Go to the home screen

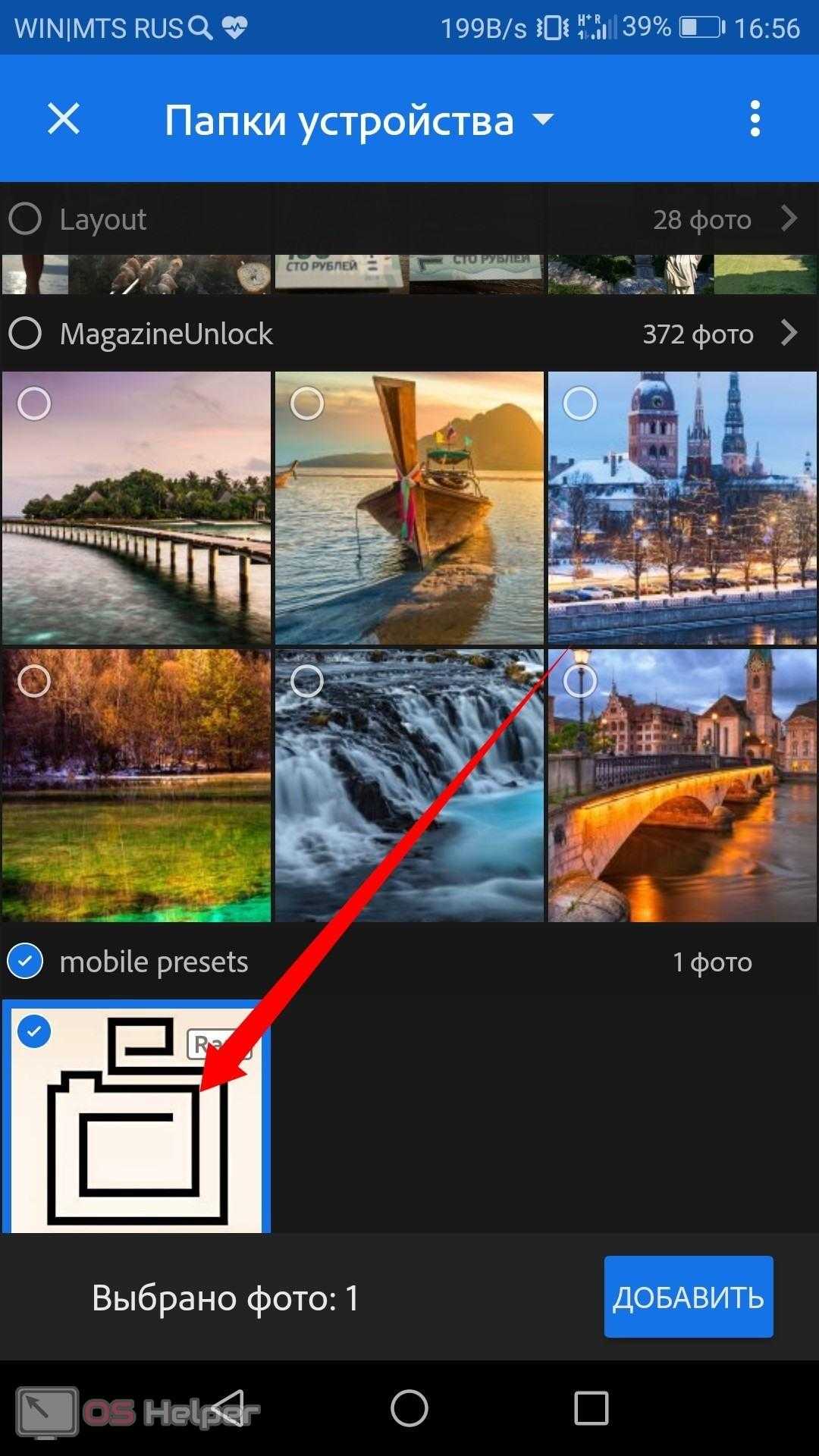[409, 1409]
